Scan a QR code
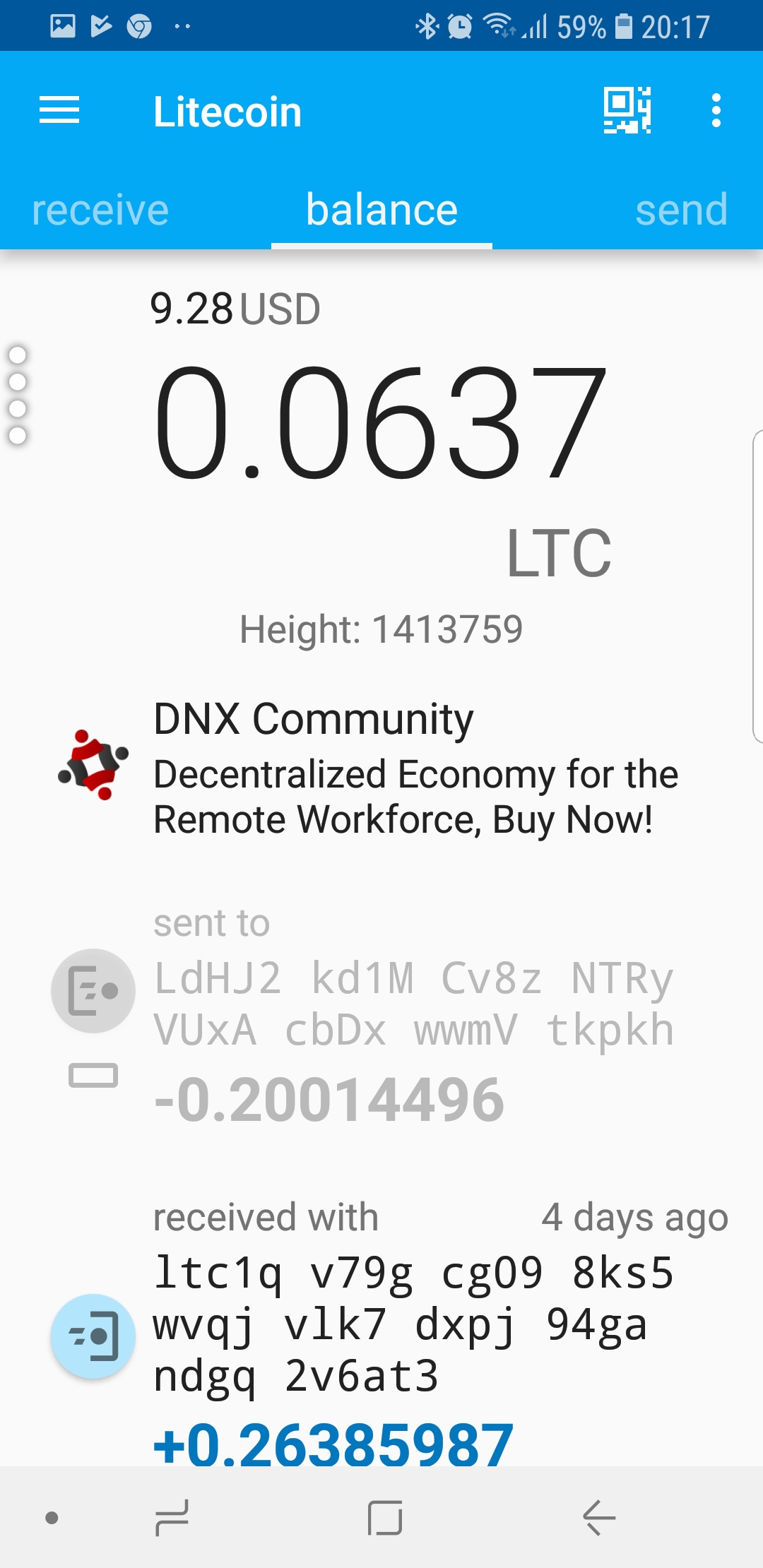This screenshot has height=1568, width=763. click(627, 111)
